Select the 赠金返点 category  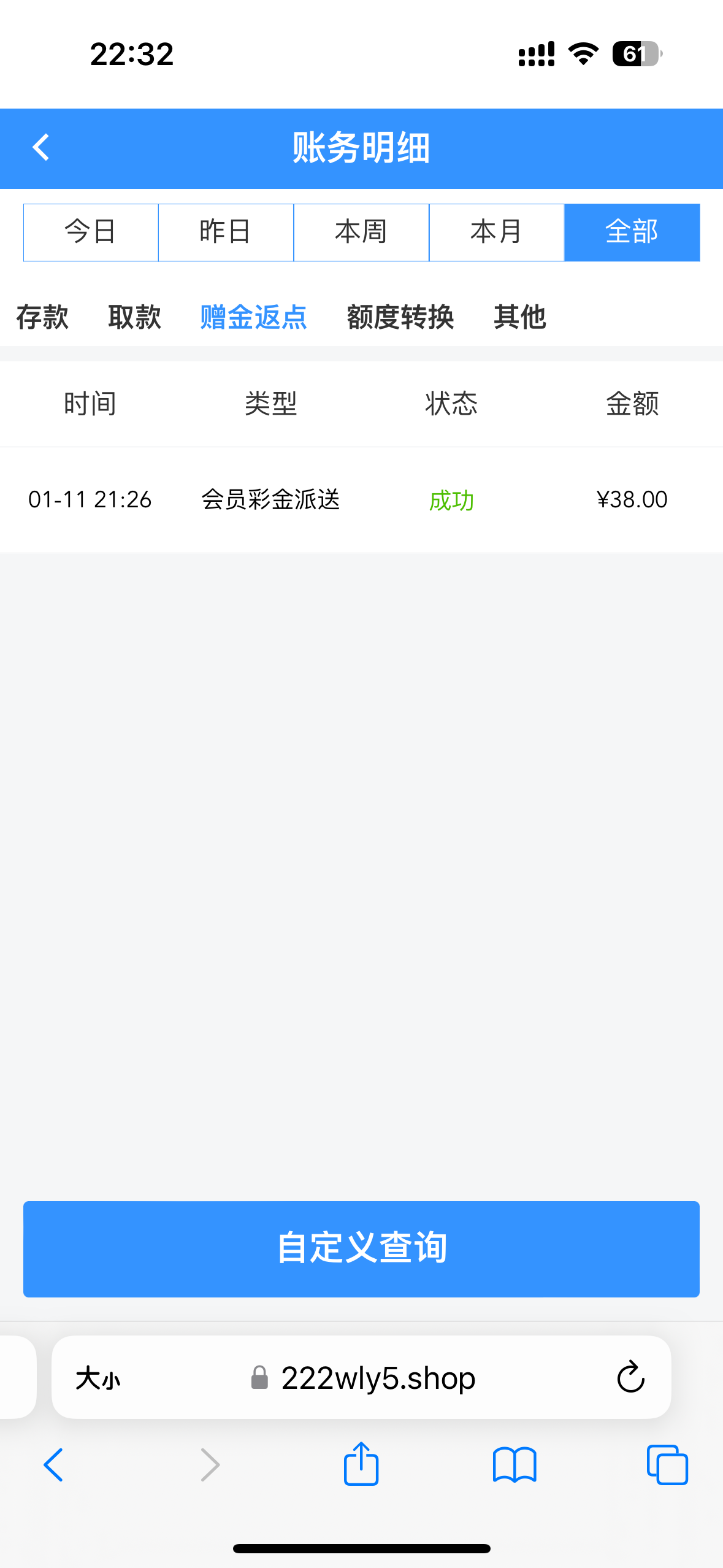click(x=253, y=317)
